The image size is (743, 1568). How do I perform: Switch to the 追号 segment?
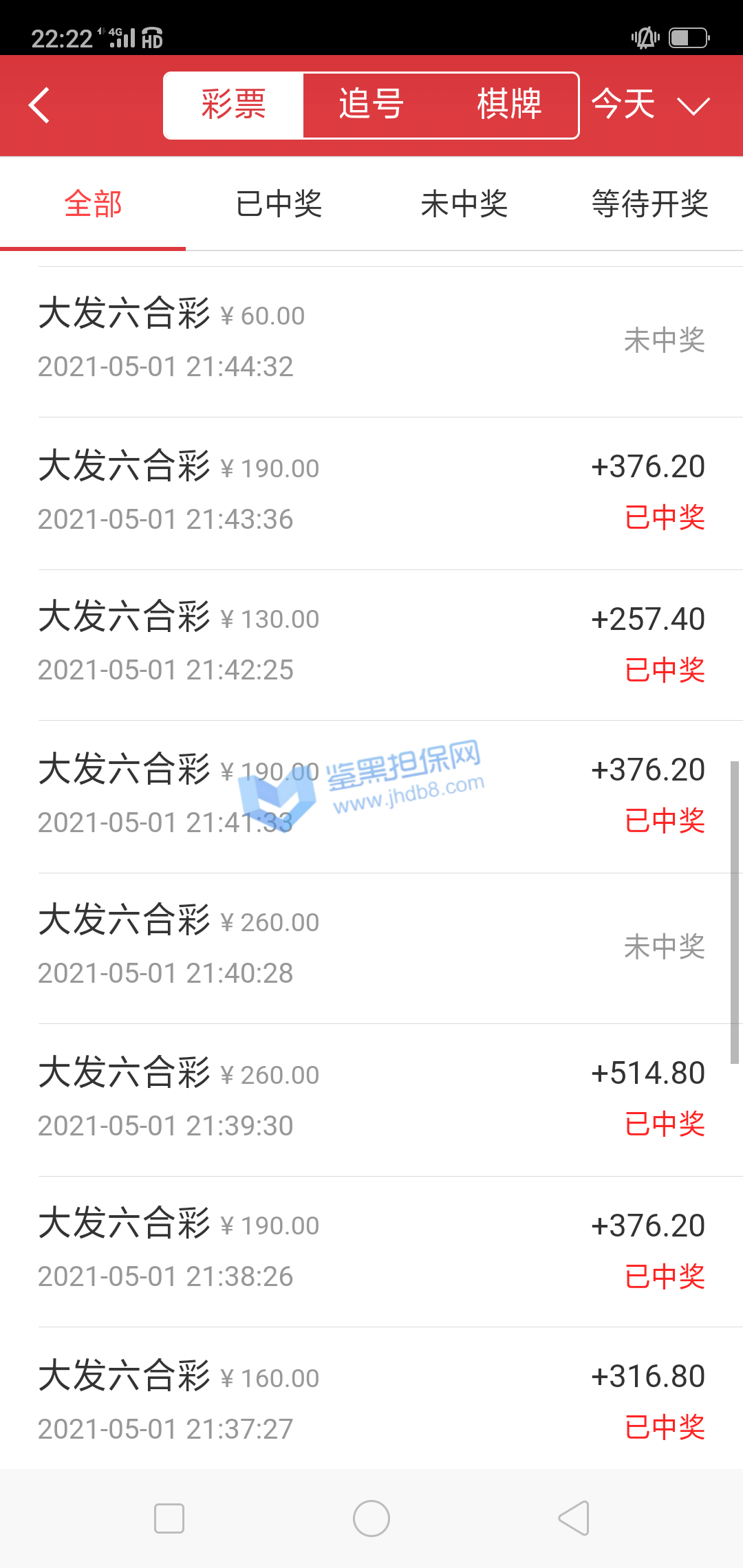coord(371,105)
